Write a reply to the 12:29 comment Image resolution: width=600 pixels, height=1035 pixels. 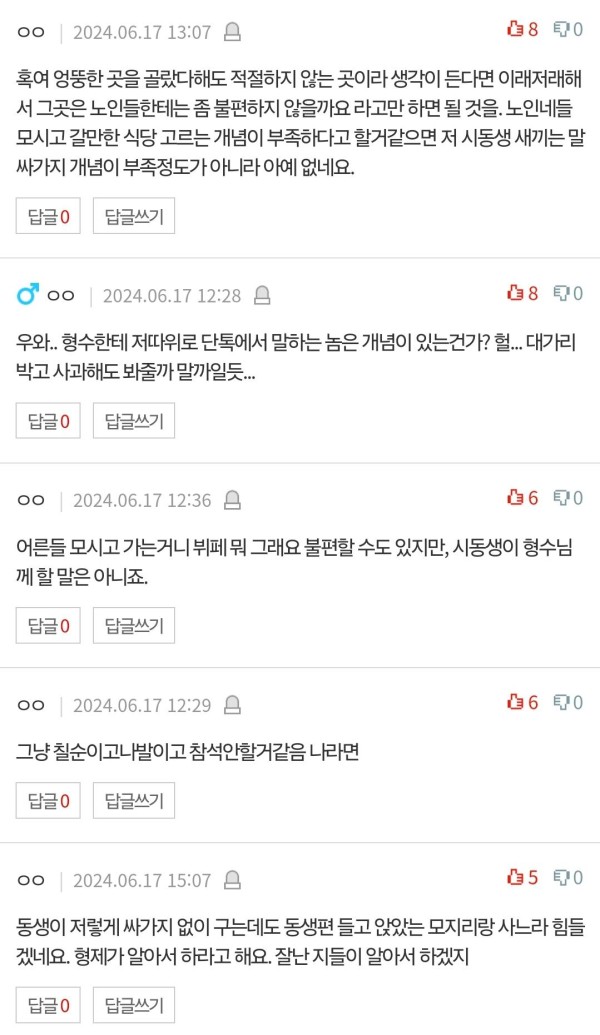[x=134, y=800]
